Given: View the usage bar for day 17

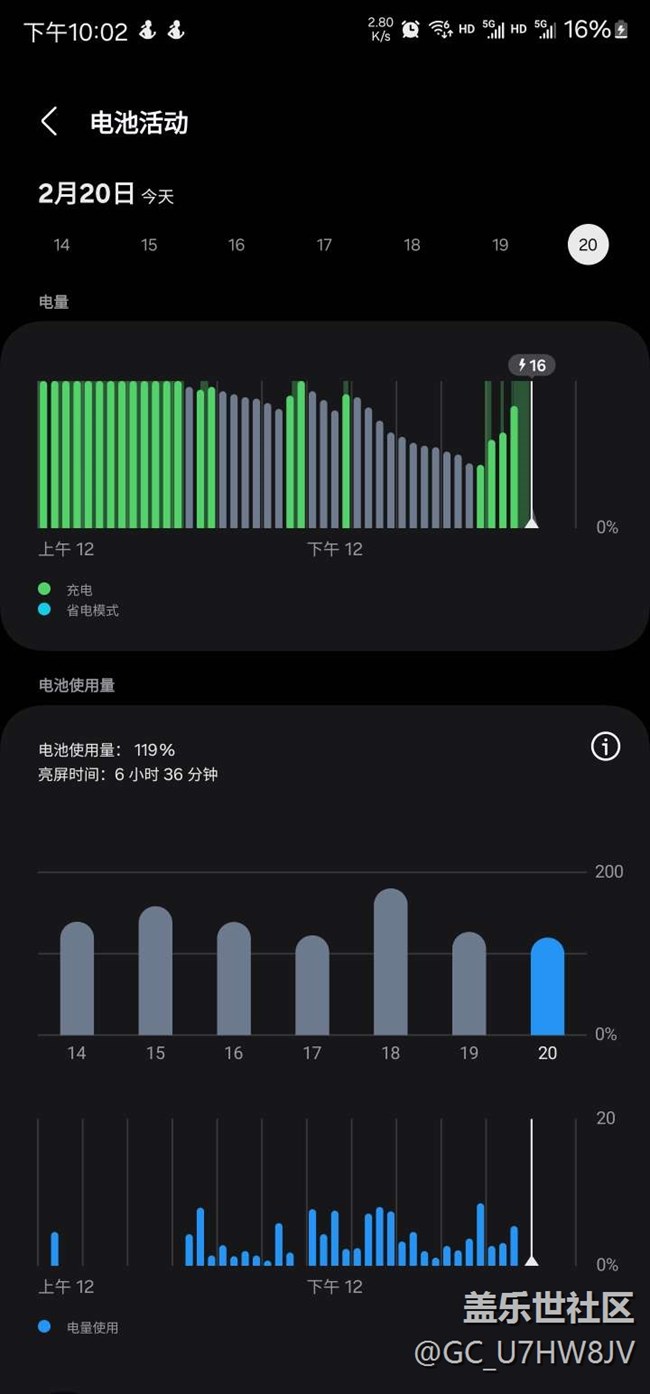Looking at the screenshot, I should pyautogui.click(x=312, y=986).
